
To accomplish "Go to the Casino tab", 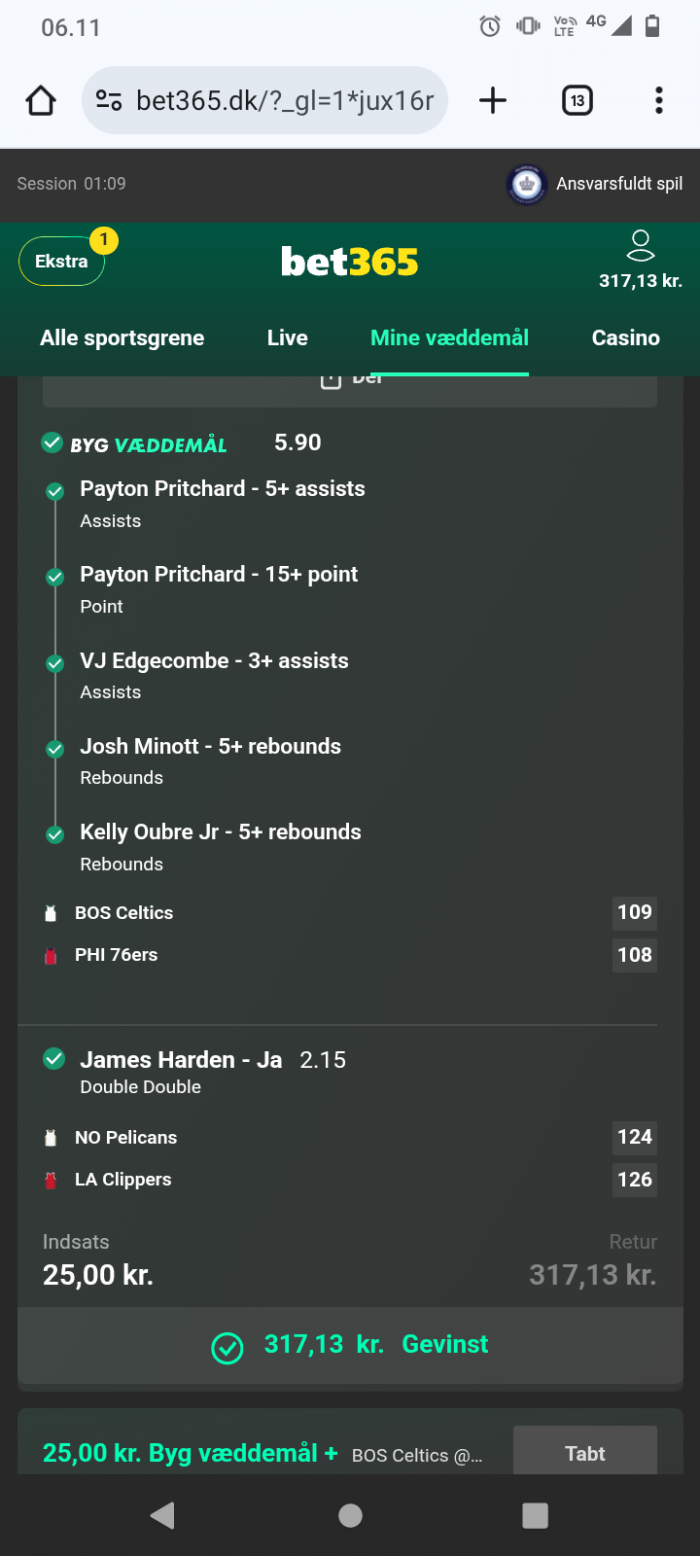I will 625,338.
